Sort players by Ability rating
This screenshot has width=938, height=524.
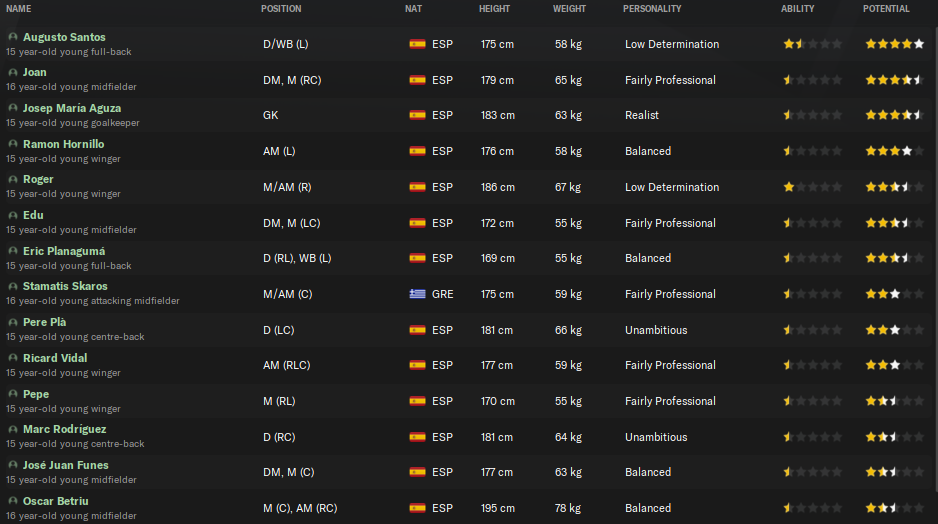(x=797, y=9)
